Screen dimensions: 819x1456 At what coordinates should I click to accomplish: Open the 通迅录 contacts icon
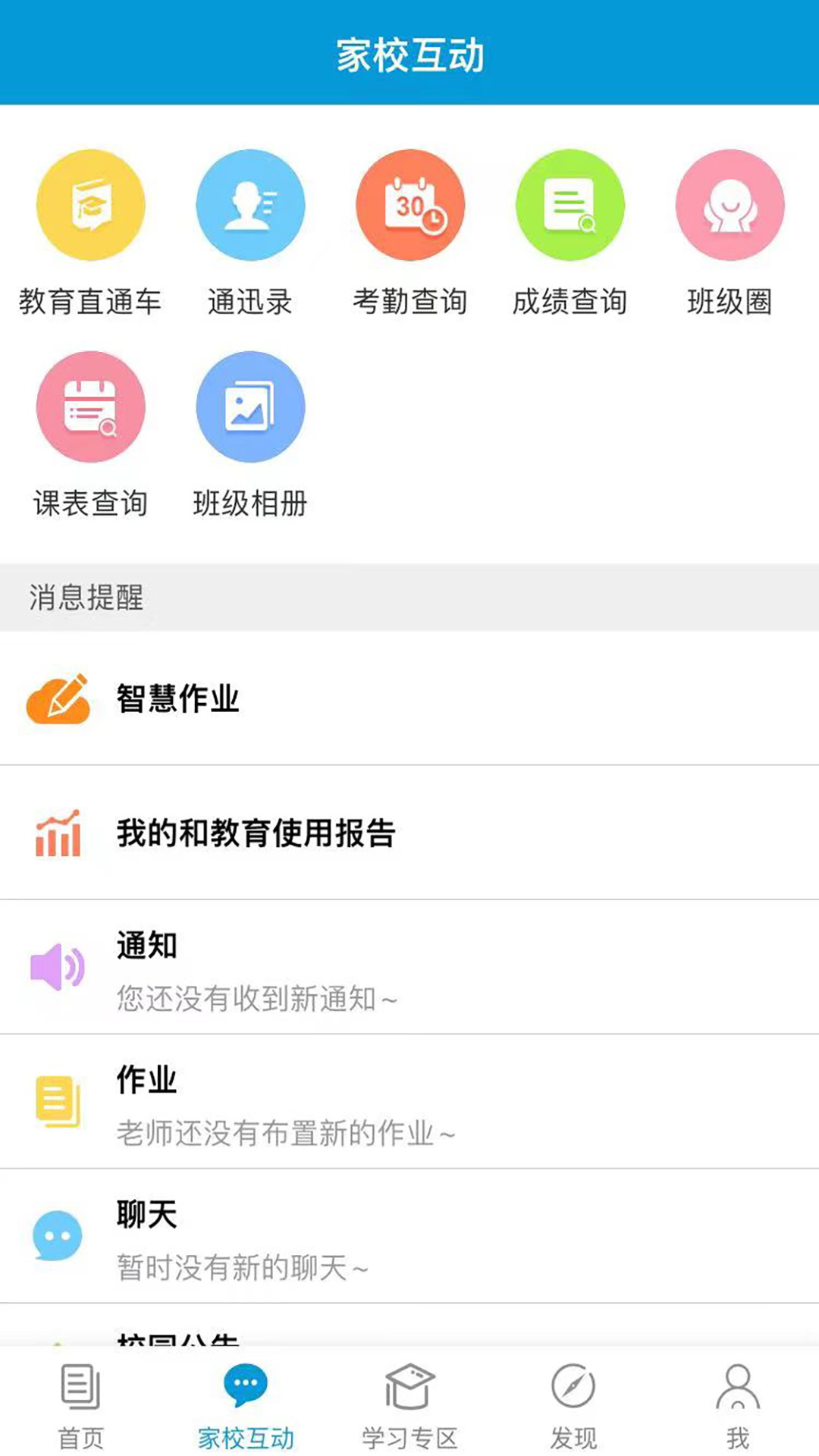251,205
